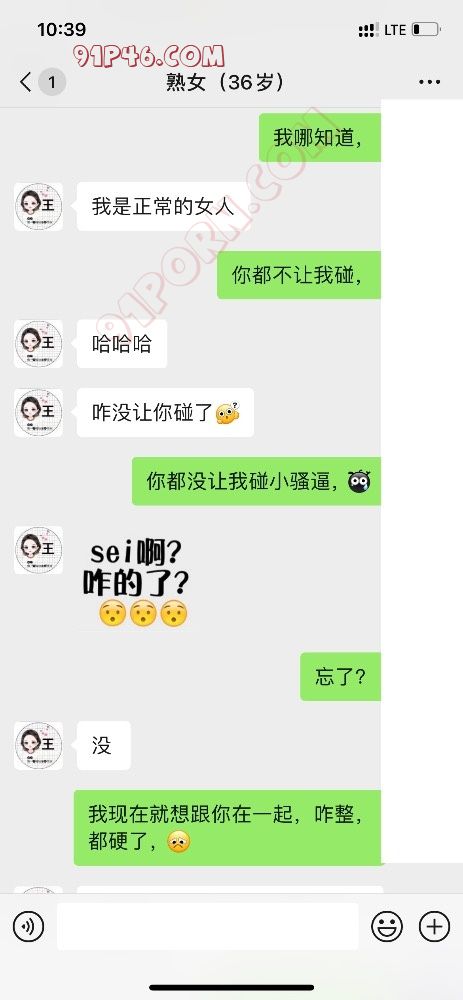463x1000 pixels.
Task: Go back to the chat list
Action: pos(26,82)
